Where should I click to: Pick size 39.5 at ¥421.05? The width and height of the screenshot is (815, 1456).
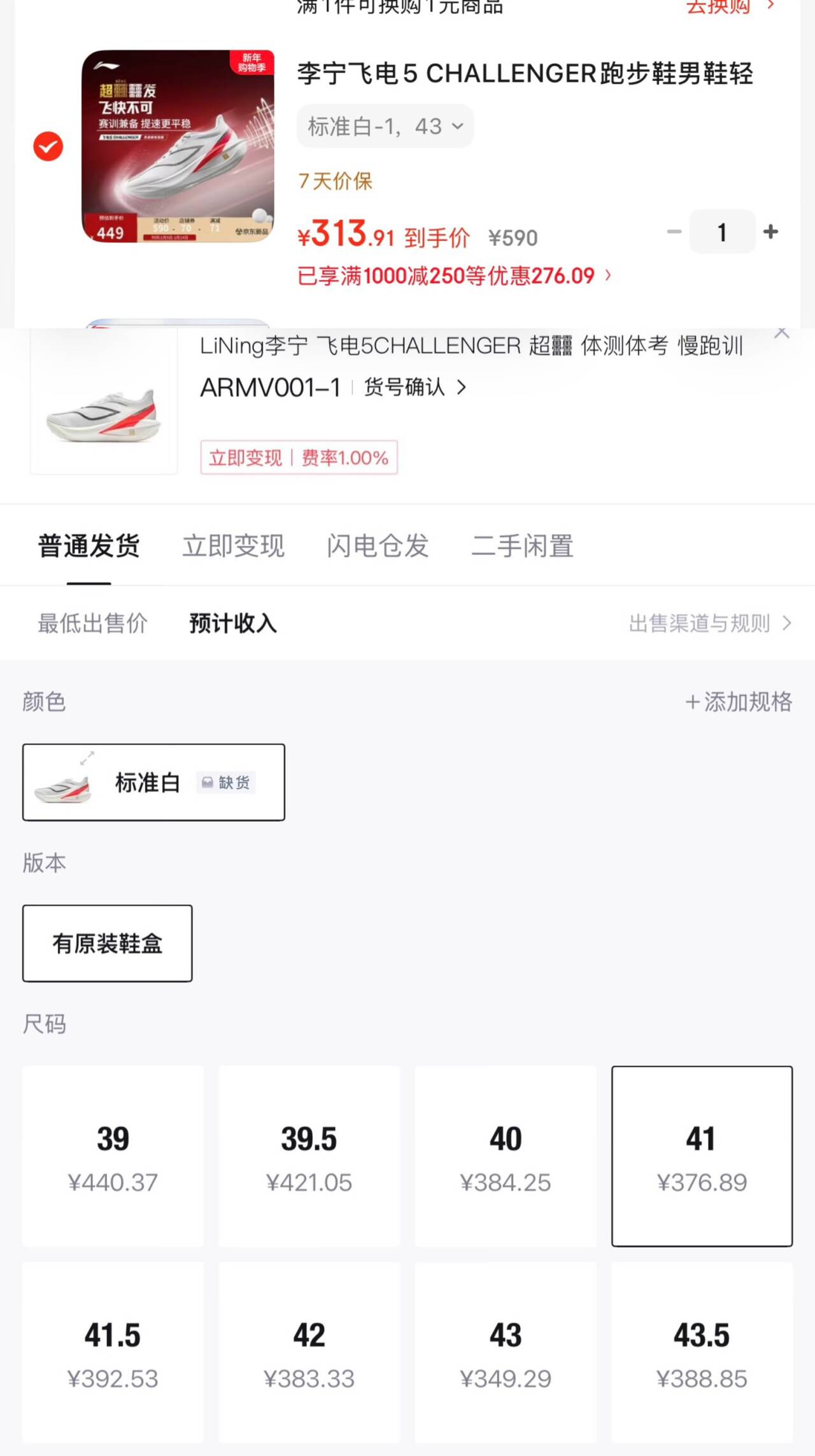[x=309, y=1156]
